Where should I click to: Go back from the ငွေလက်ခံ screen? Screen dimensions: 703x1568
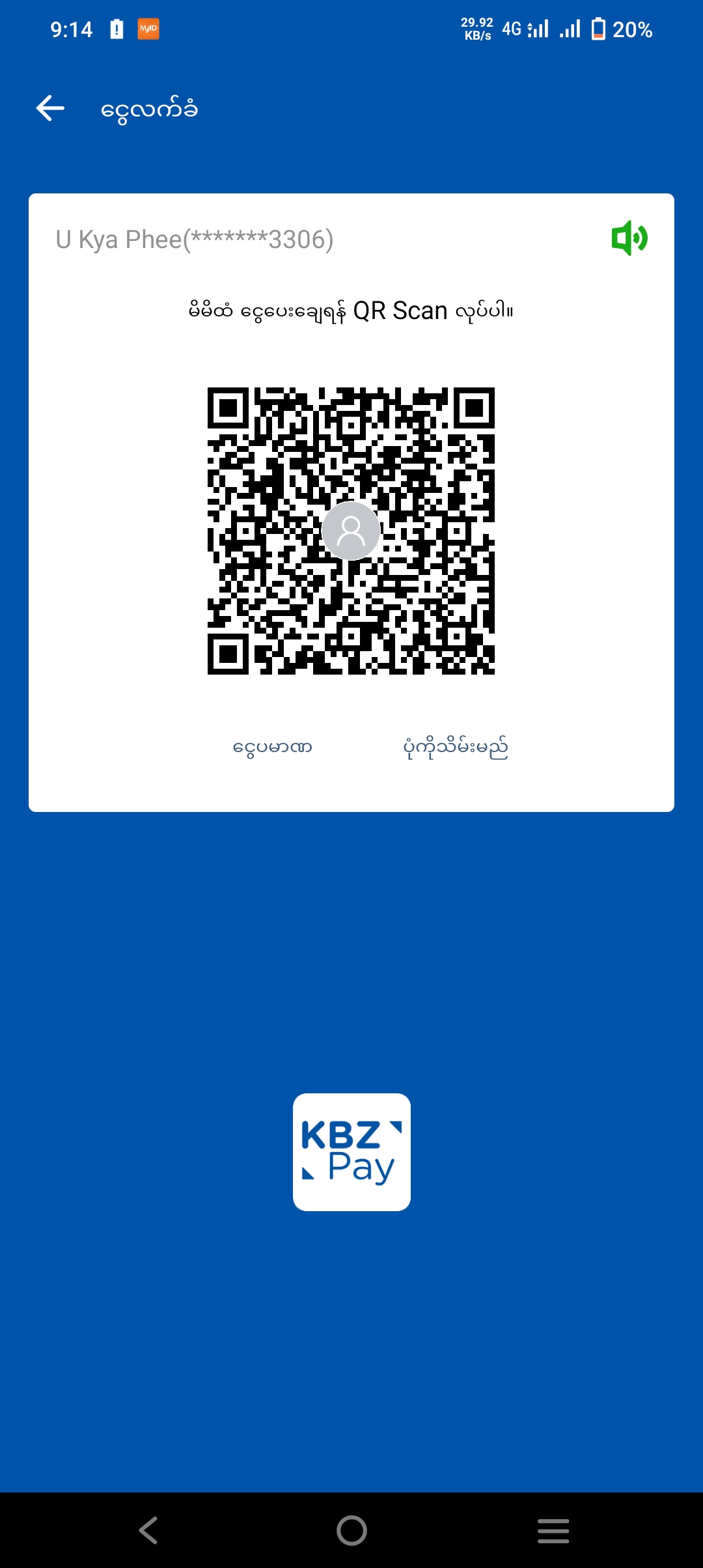[51, 108]
